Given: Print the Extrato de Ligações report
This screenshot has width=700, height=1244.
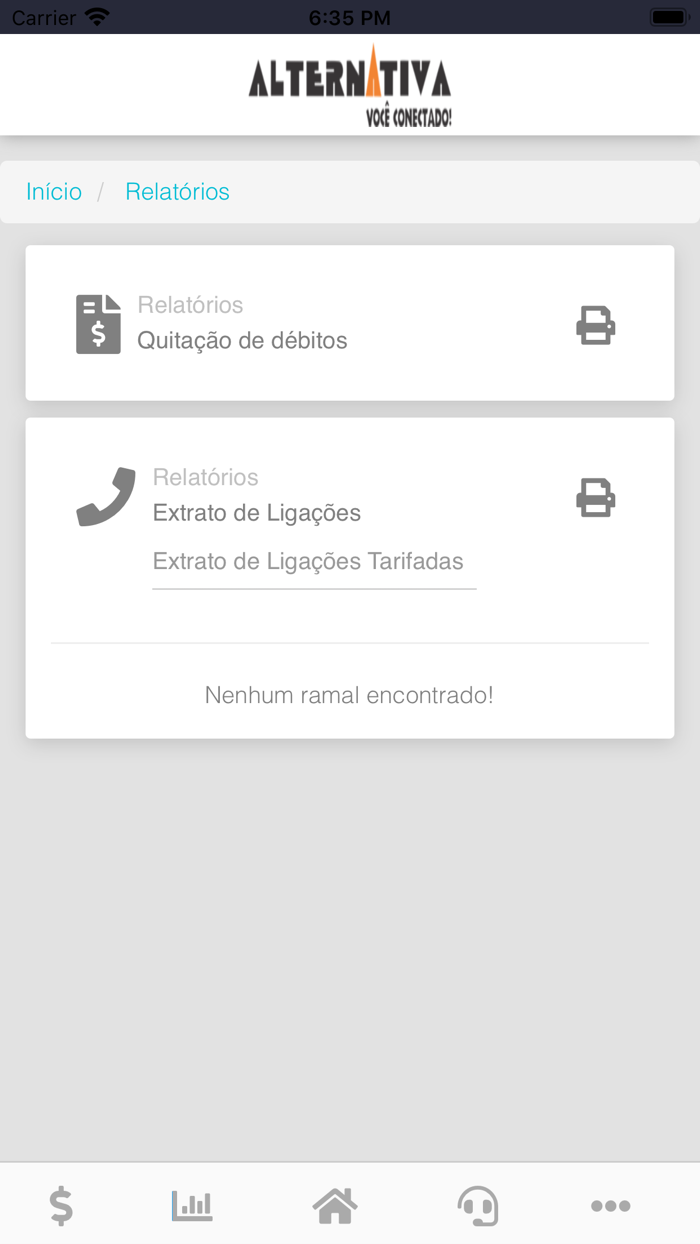Looking at the screenshot, I should pyautogui.click(x=595, y=498).
